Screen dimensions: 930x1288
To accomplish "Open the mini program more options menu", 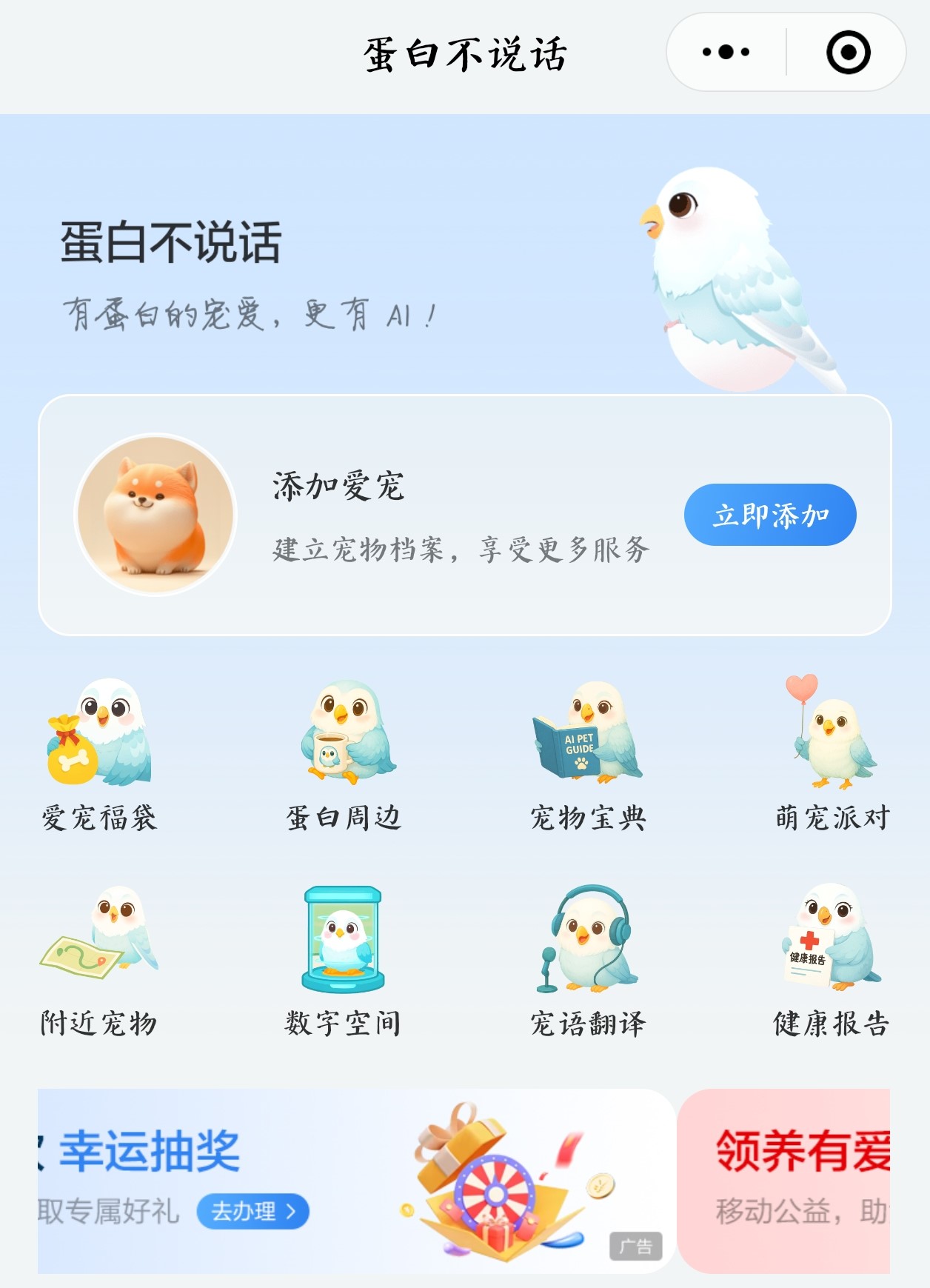I will tap(726, 53).
